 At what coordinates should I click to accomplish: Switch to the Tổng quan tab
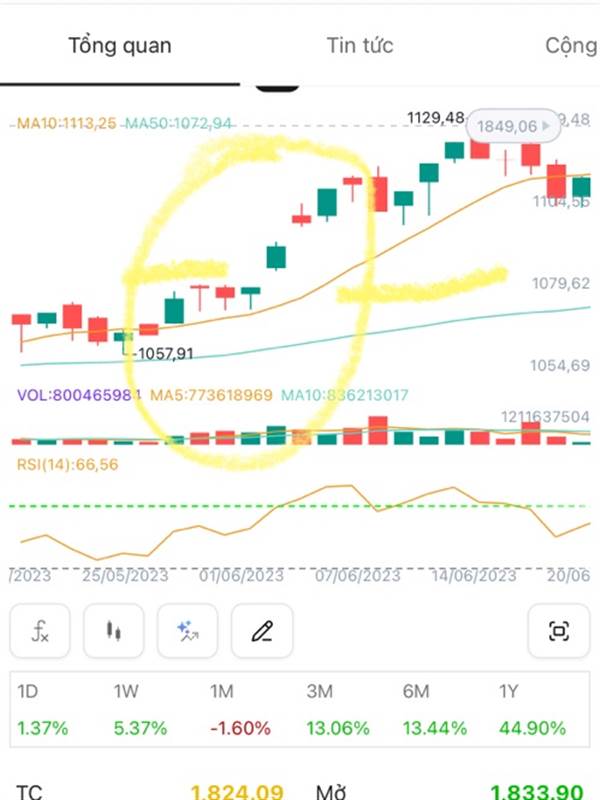120,46
